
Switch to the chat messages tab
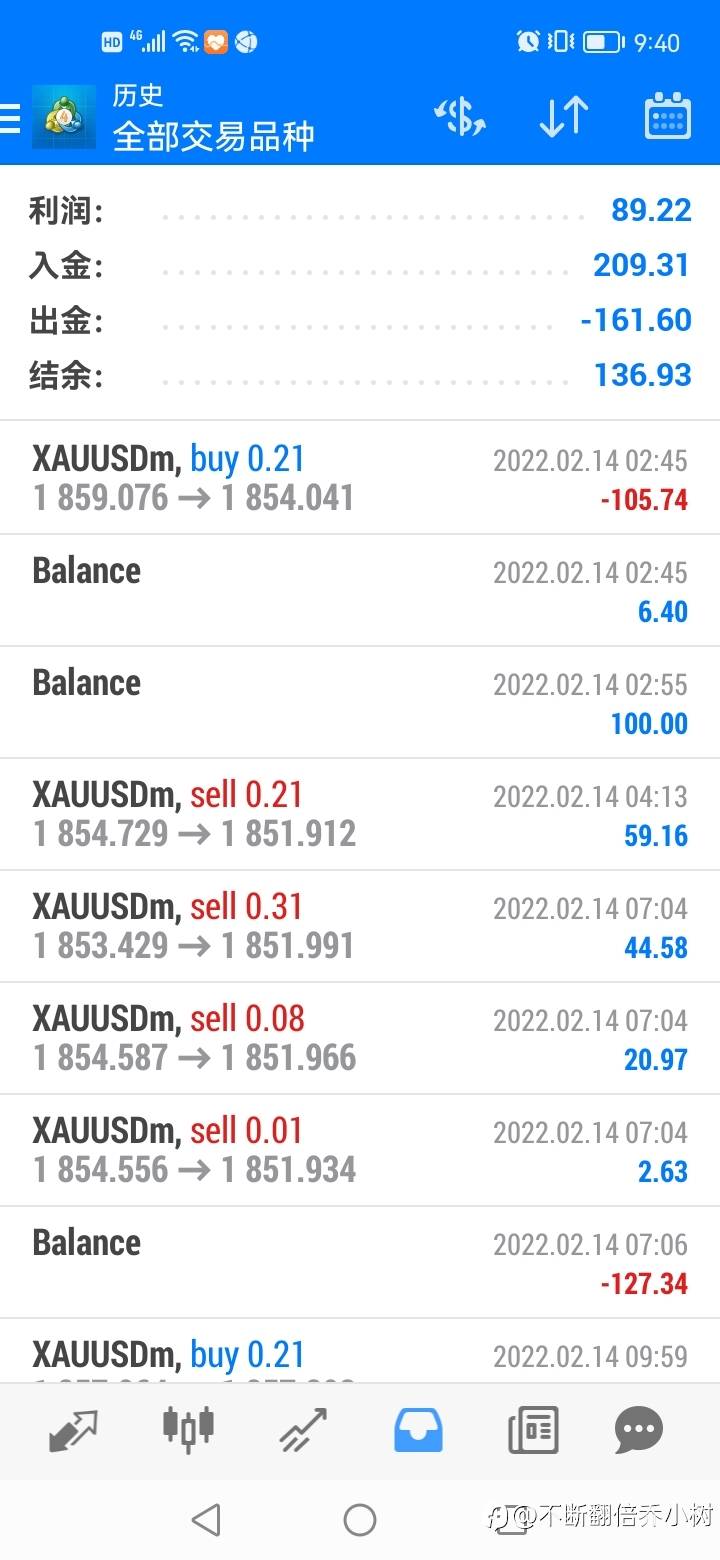[x=639, y=1430]
